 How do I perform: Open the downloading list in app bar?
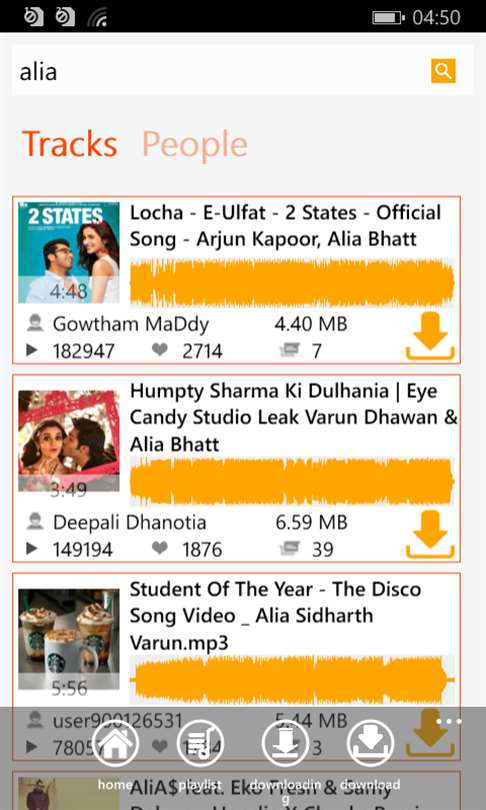click(285, 743)
